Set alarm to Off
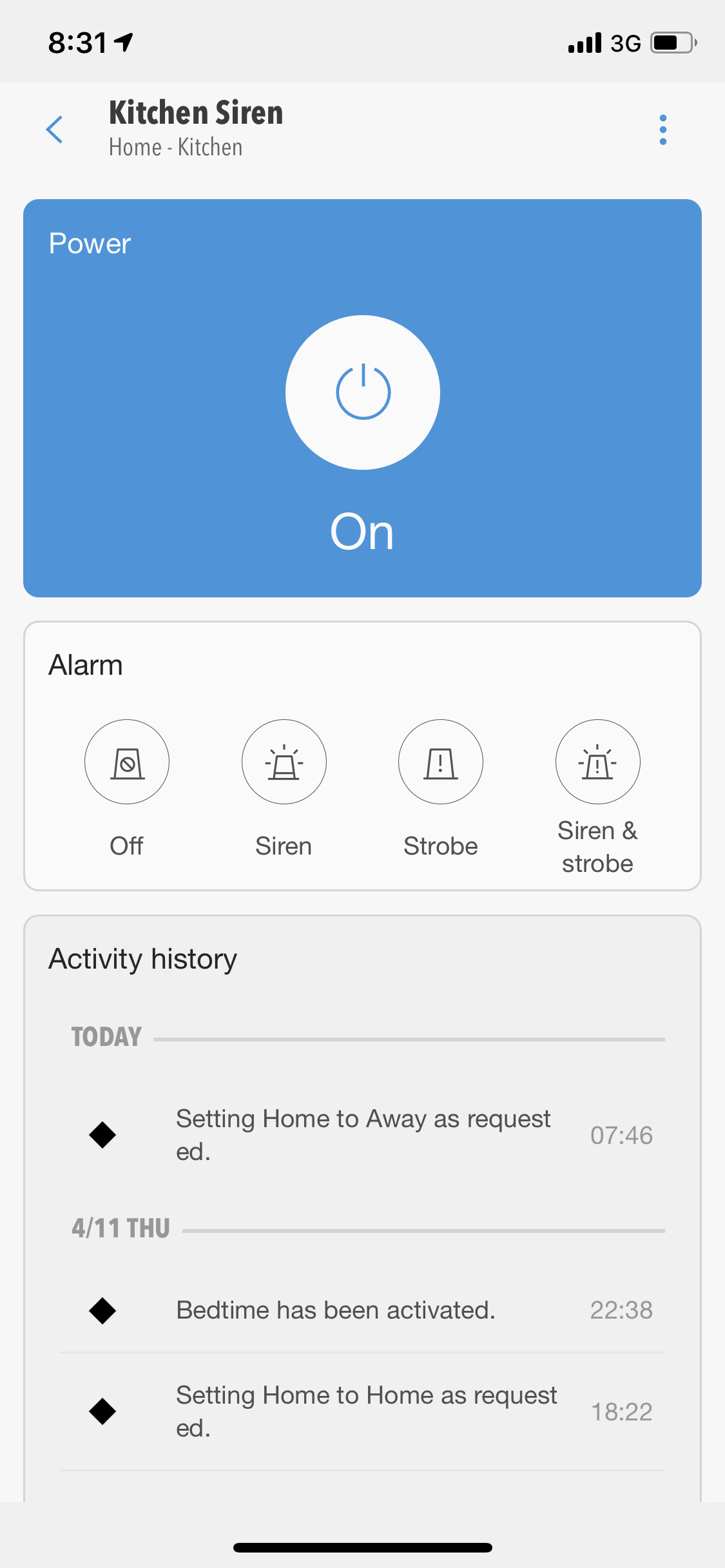Screen dimensions: 725x1568 click(127, 762)
